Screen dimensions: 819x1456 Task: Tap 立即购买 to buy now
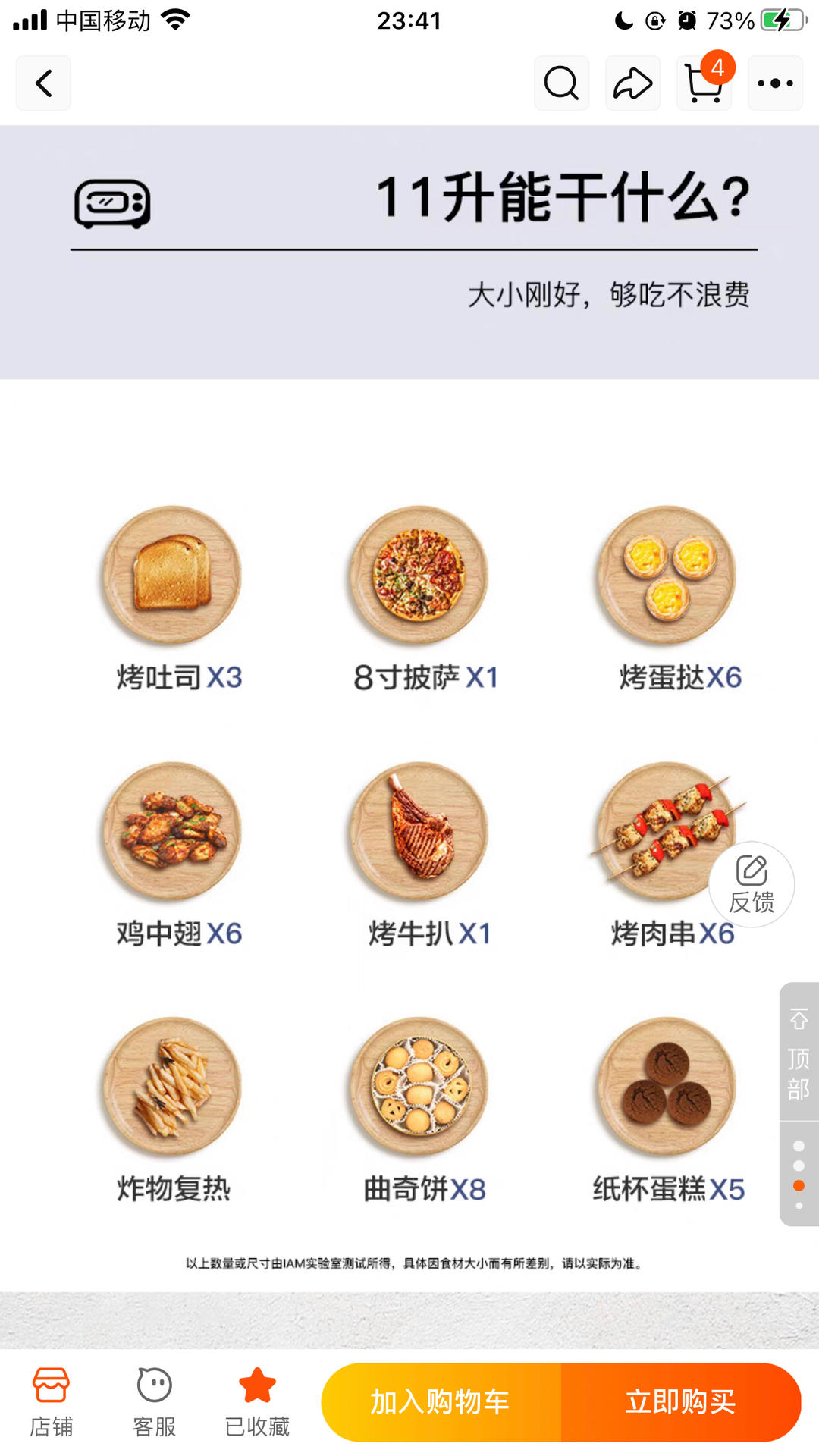coord(681,1401)
